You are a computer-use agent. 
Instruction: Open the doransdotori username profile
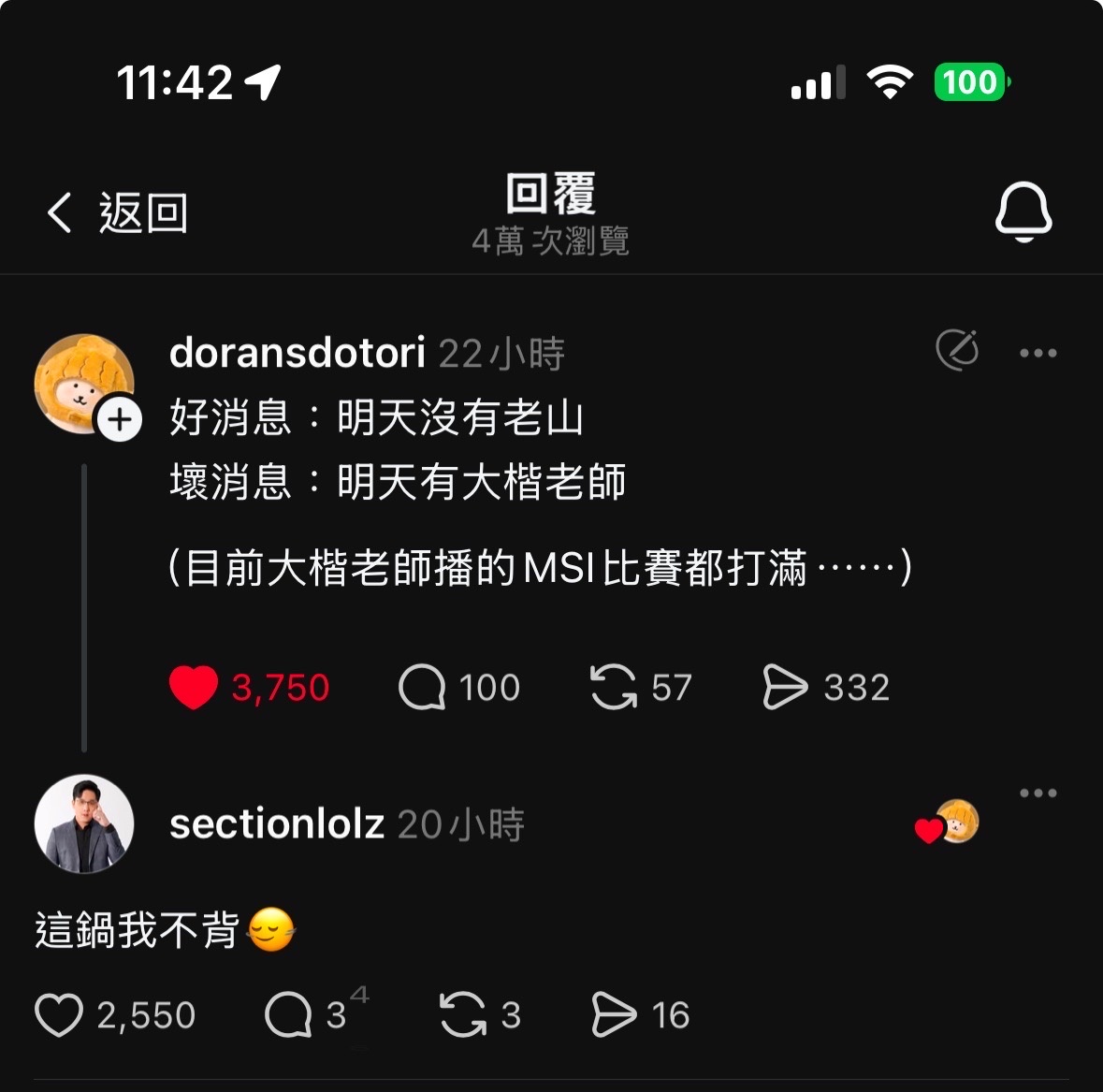(x=298, y=354)
